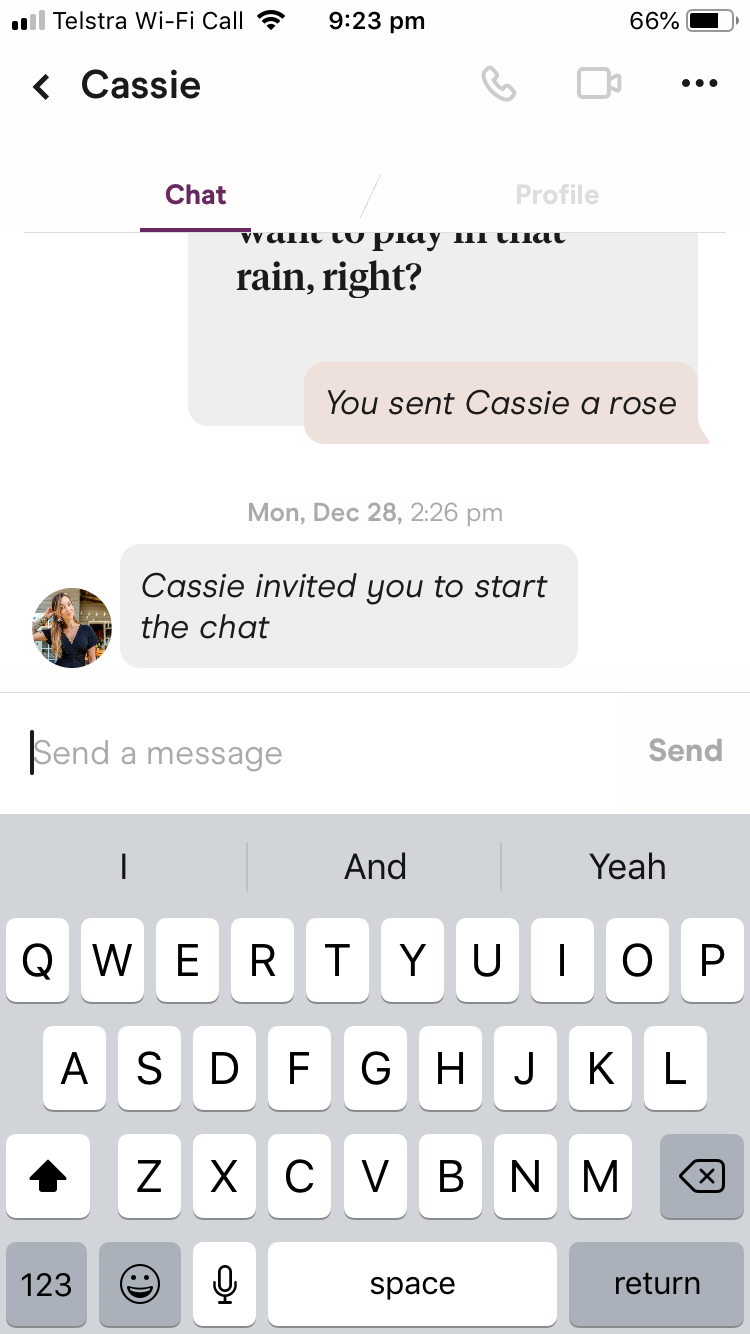750x1334 pixels.
Task: Switch to the 123 numeric keyboard
Action: tap(46, 1284)
